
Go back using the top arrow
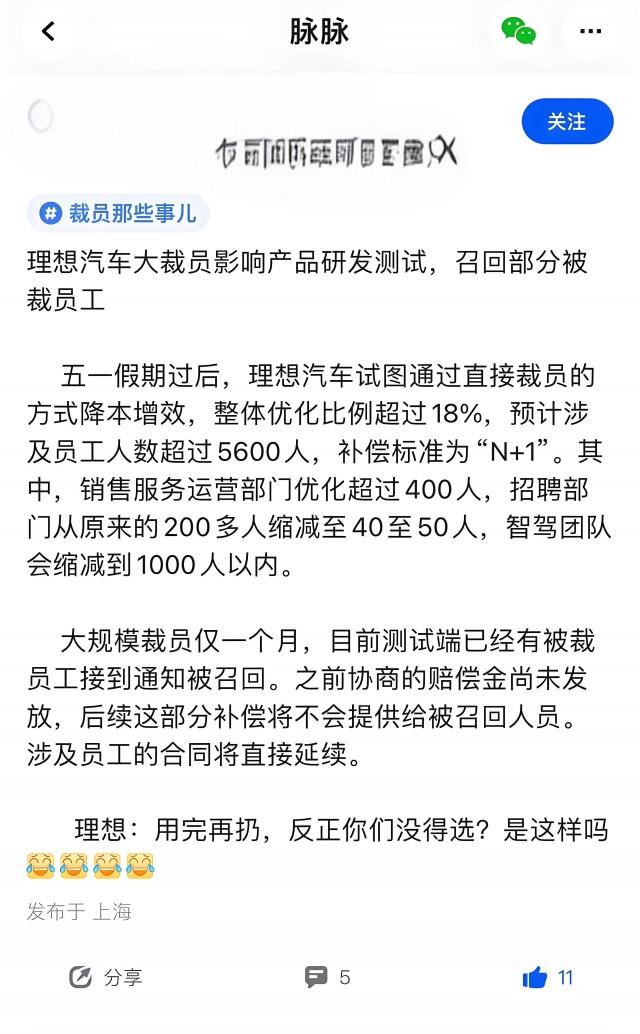(49, 31)
